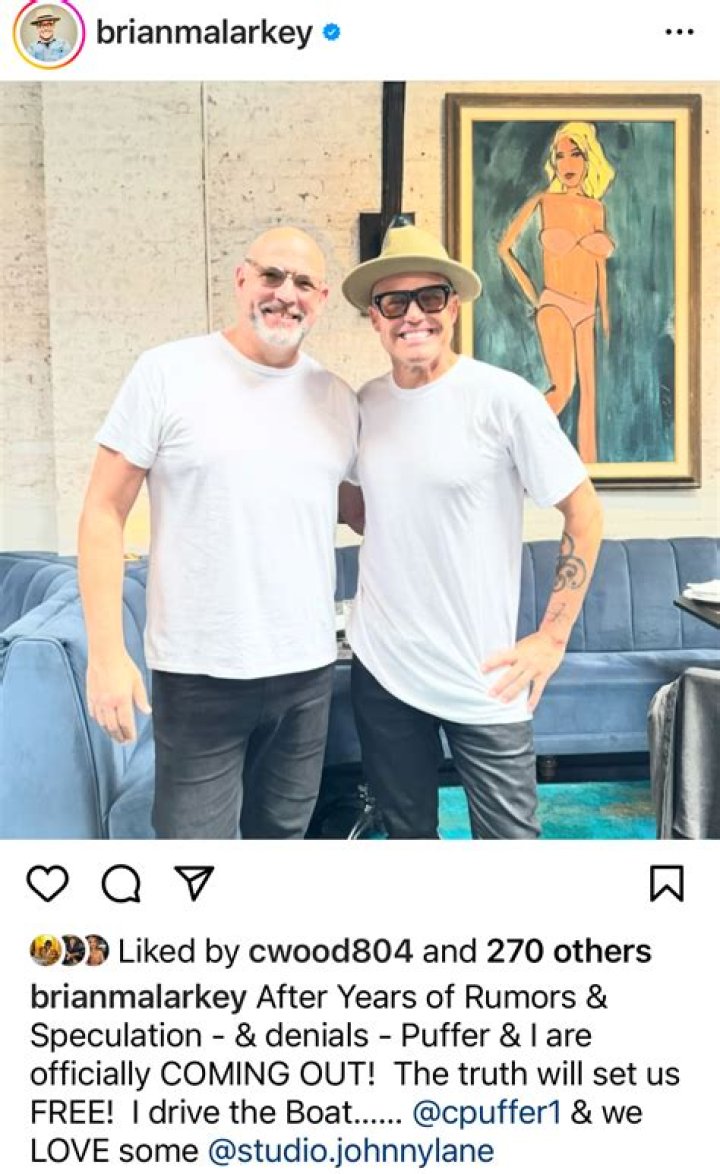This screenshot has width=720, height=1174.
Task: View the list of 270 others who liked
Action: coord(568,951)
